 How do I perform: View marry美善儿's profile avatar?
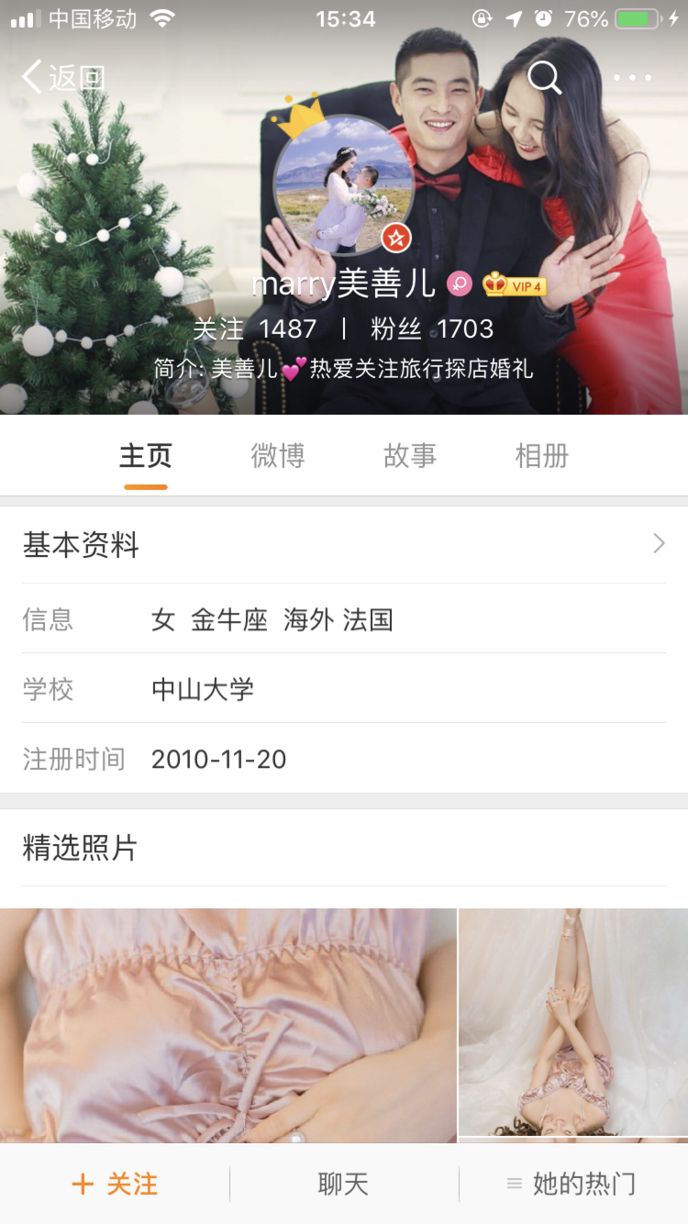(343, 186)
